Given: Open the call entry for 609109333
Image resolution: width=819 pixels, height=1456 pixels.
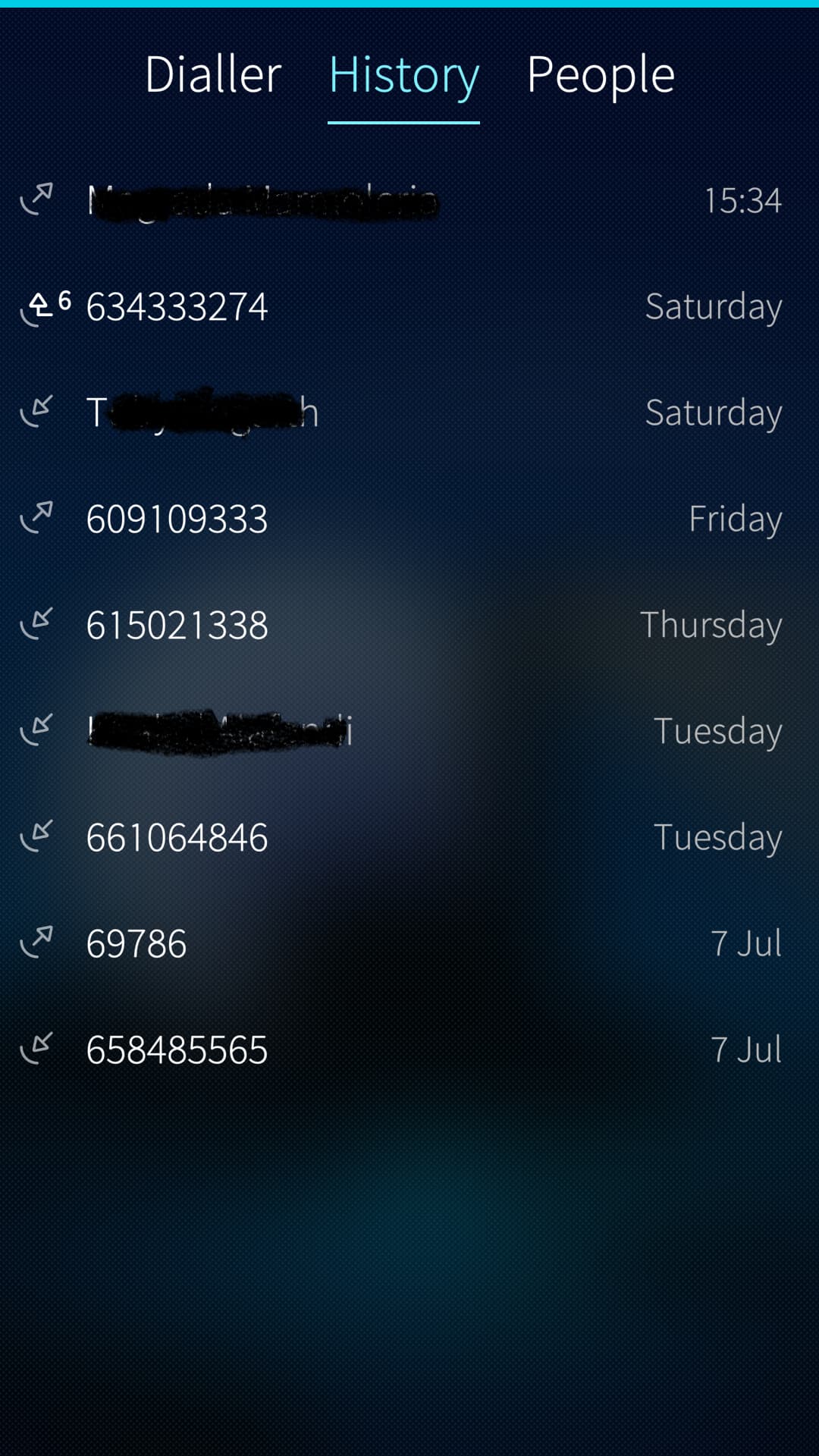Looking at the screenshot, I should click(x=409, y=519).
